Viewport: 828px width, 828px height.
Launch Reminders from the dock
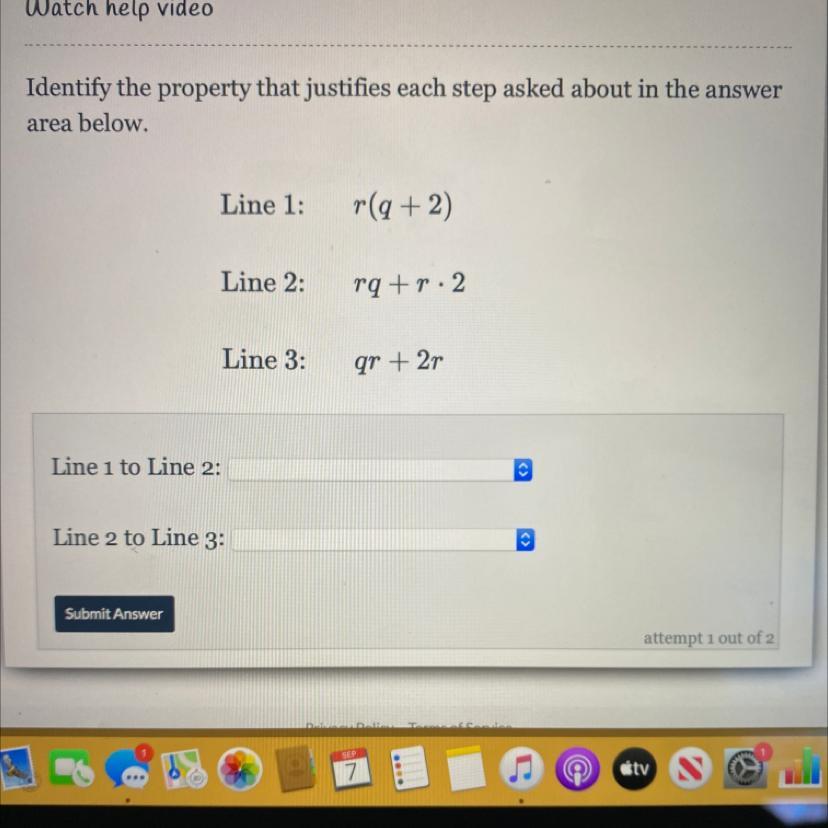[408, 769]
